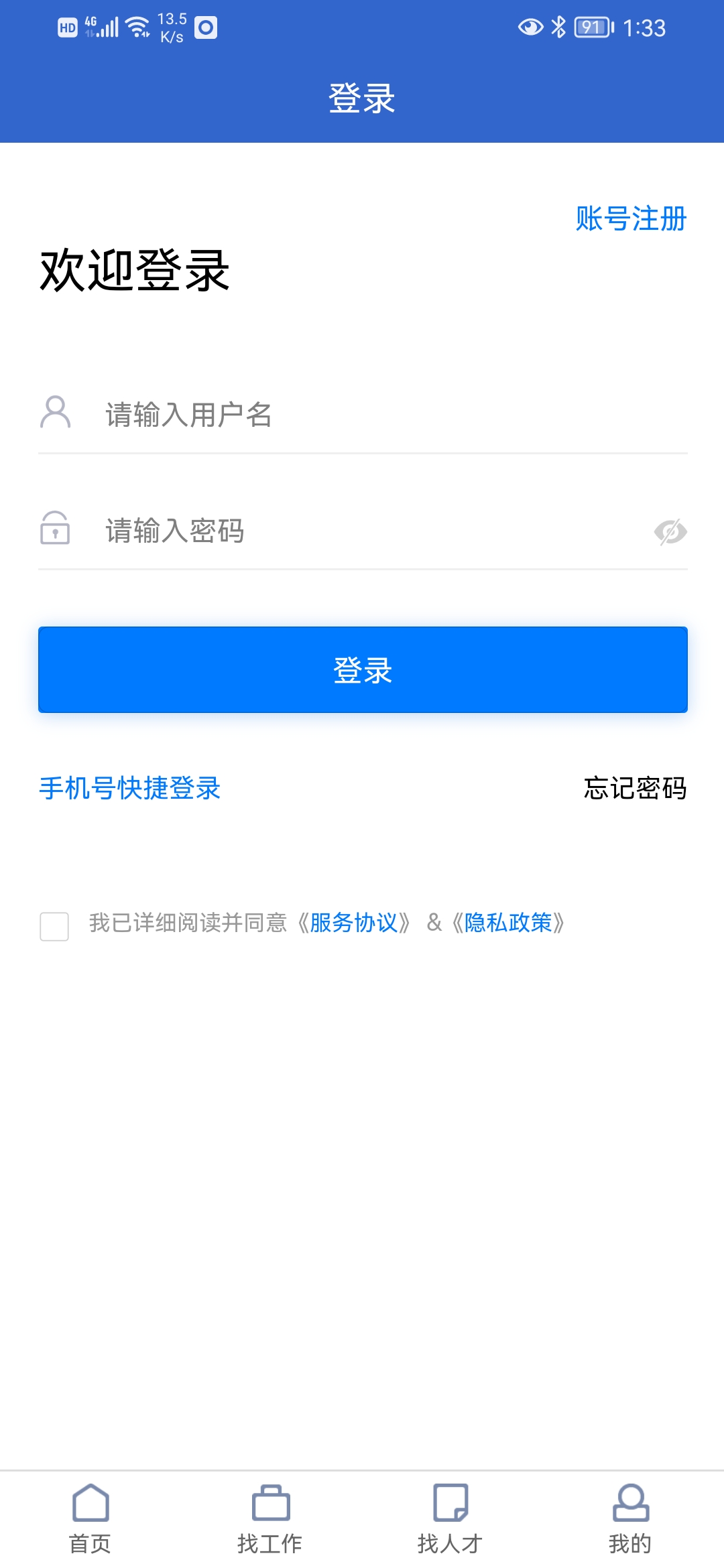Click the 忘记密码 forgot password text
The image size is (724, 1568).
tap(634, 791)
